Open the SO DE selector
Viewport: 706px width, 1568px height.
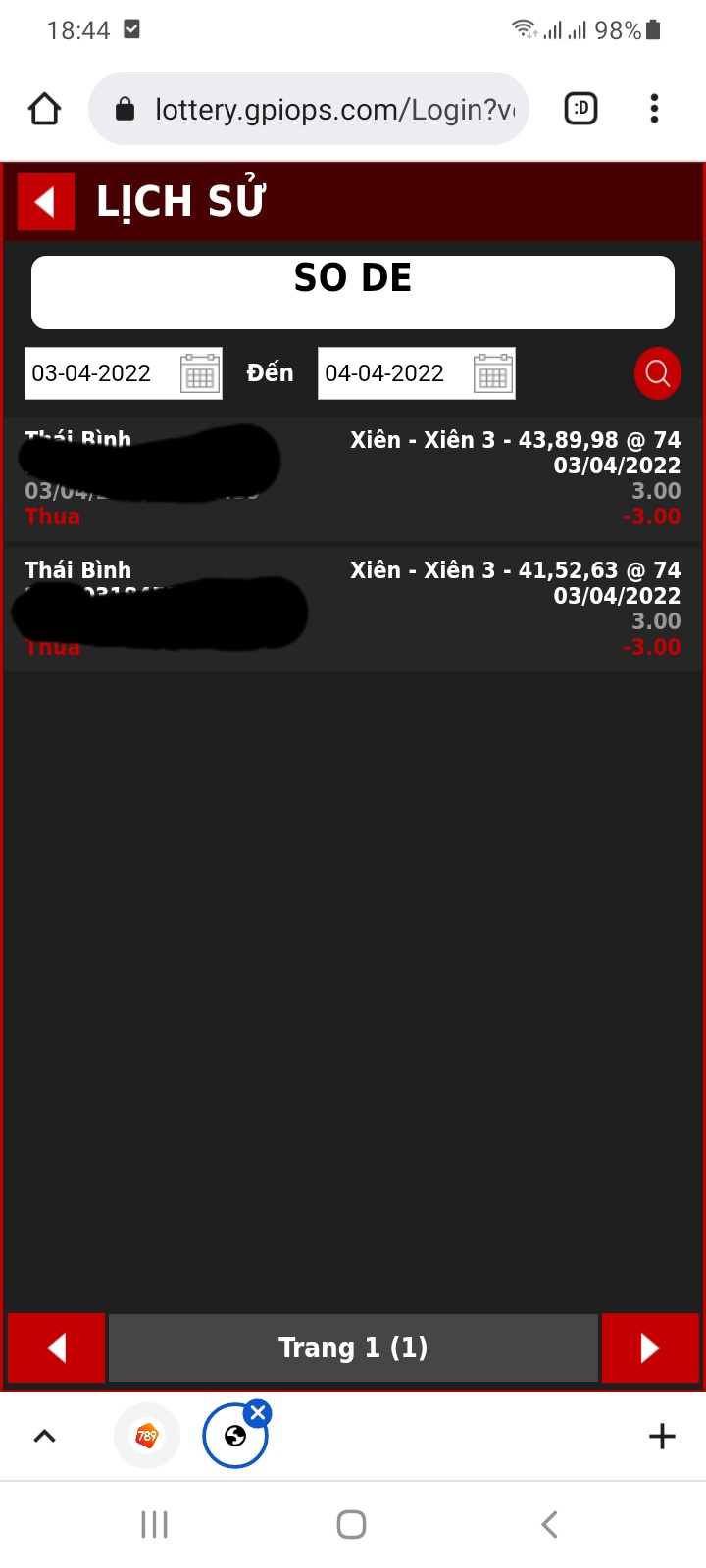[353, 292]
